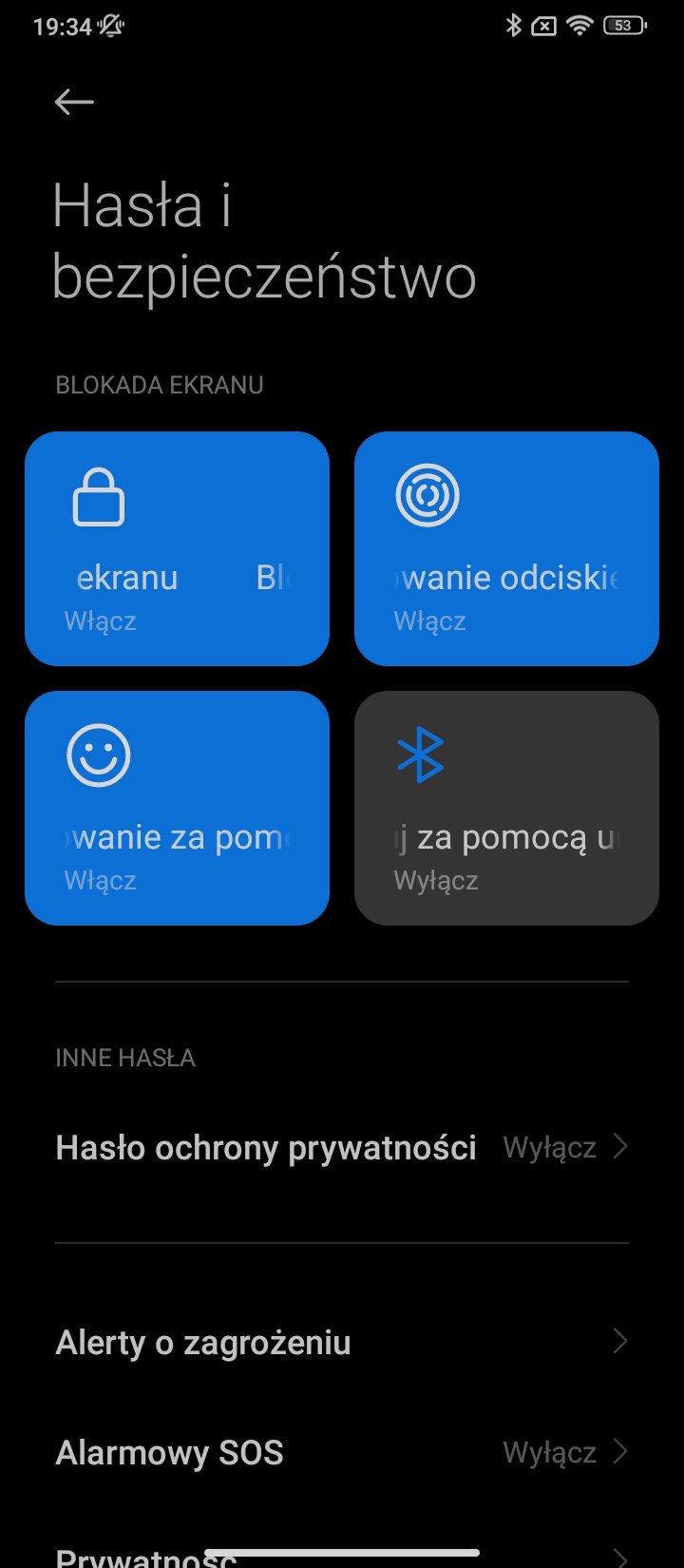Viewport: 684px width, 1568px height.
Task: Open Alarmowy SOS settings
Action: (342, 1452)
